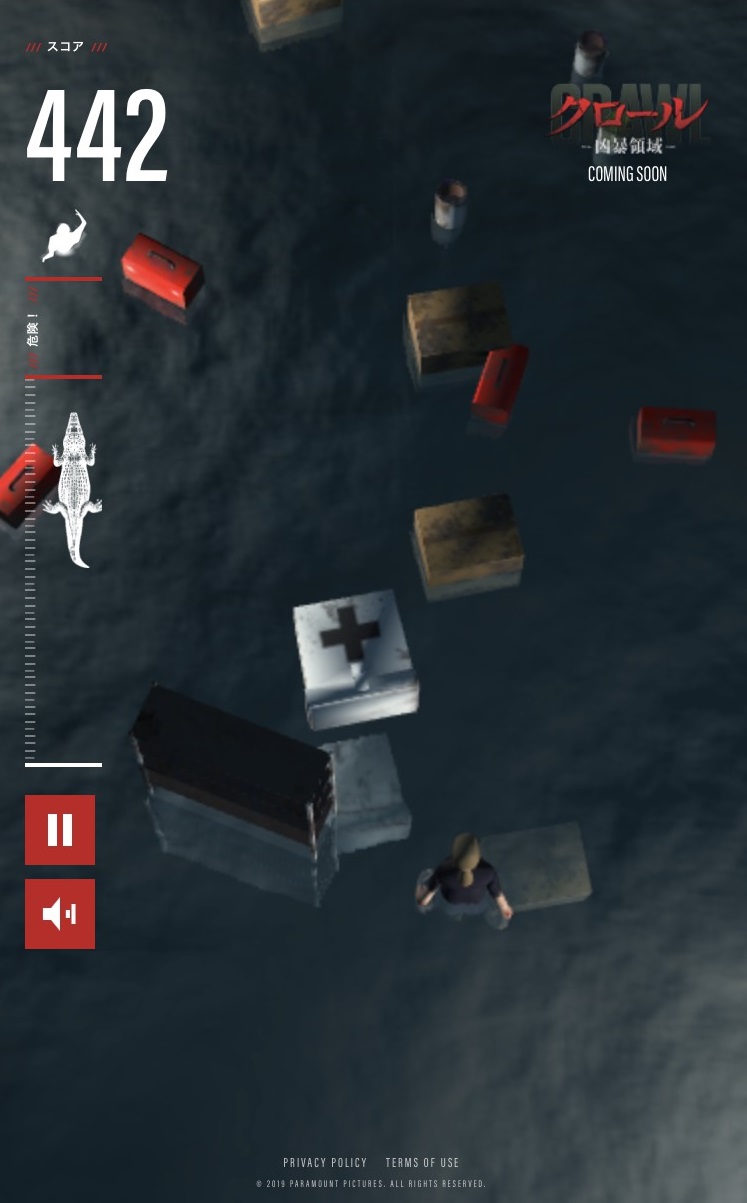Screen dimensions: 747x1203
Task: Open the Terms of Use link
Action: pos(422,1163)
